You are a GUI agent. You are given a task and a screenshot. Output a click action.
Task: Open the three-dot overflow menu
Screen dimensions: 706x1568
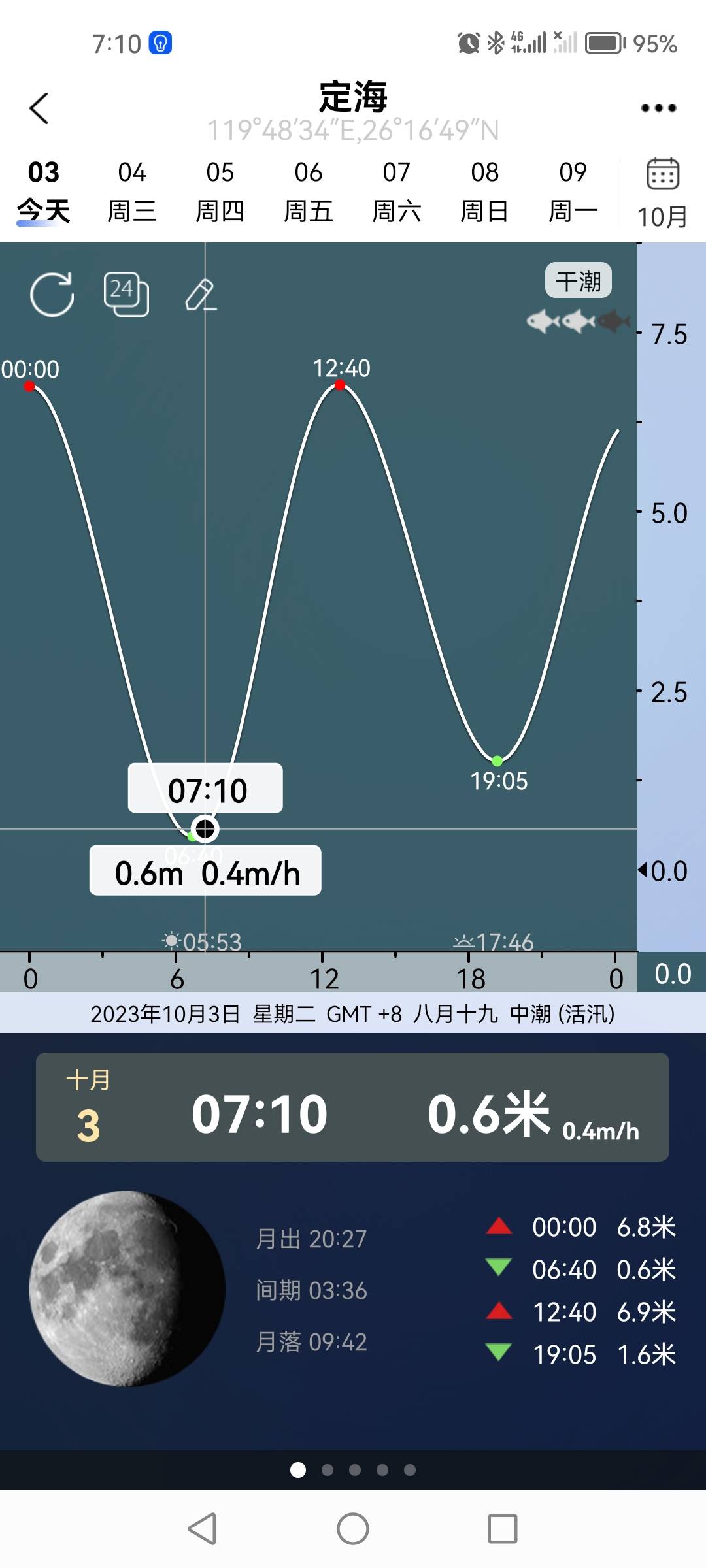click(x=658, y=108)
